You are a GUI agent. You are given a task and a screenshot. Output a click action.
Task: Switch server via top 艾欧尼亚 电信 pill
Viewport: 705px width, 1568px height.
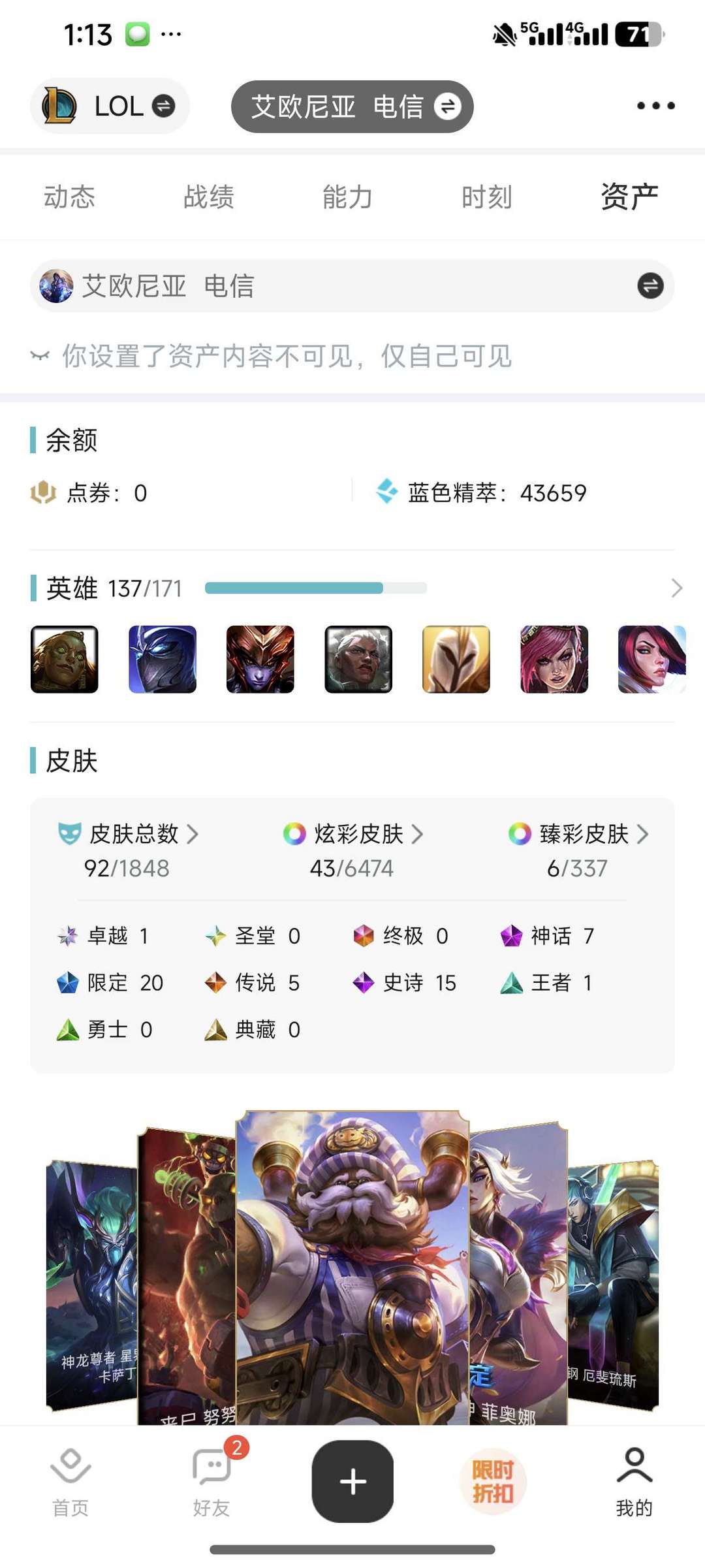coord(352,106)
